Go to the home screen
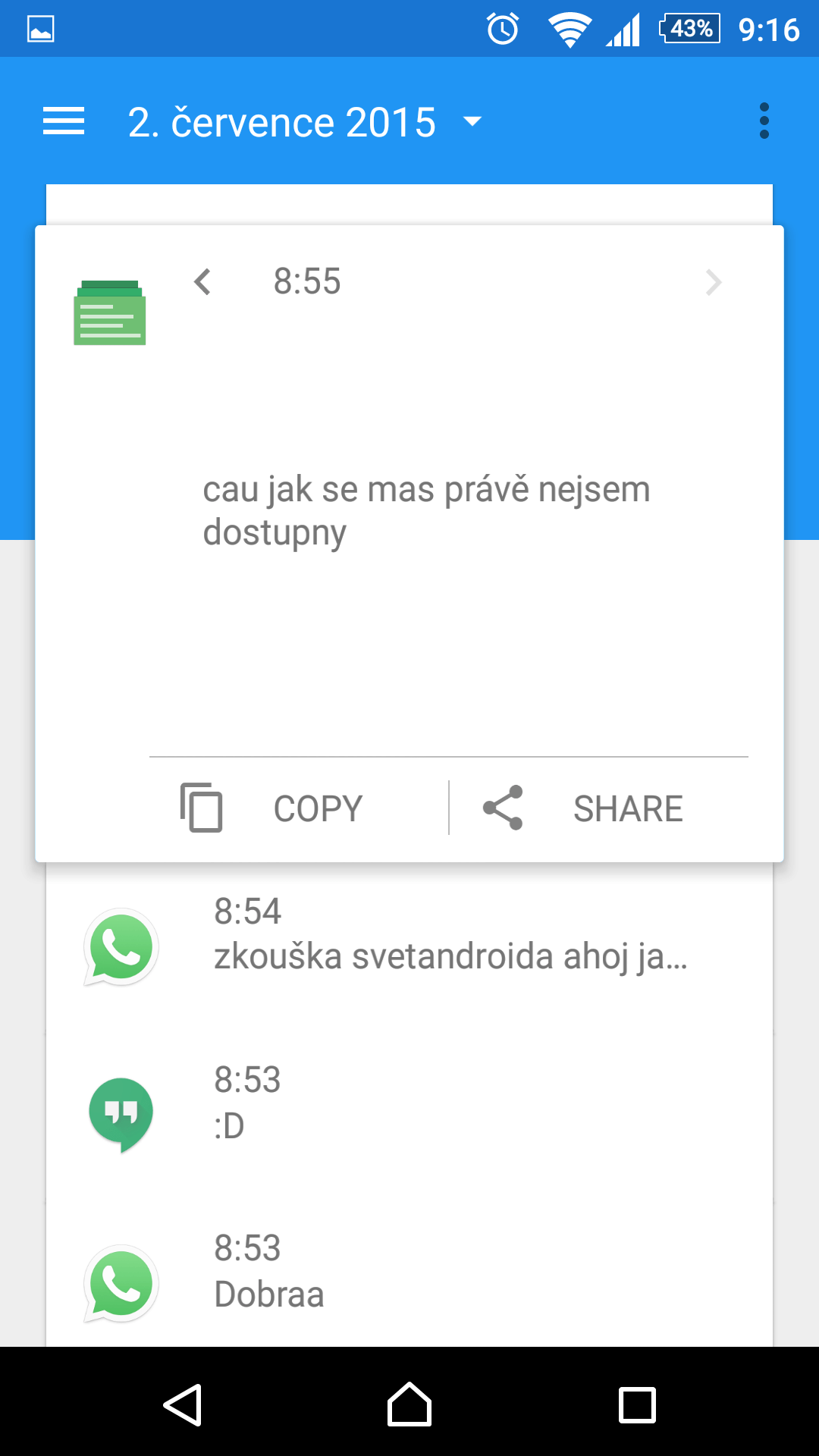Viewport: 819px width, 1456px height. pos(409,1404)
